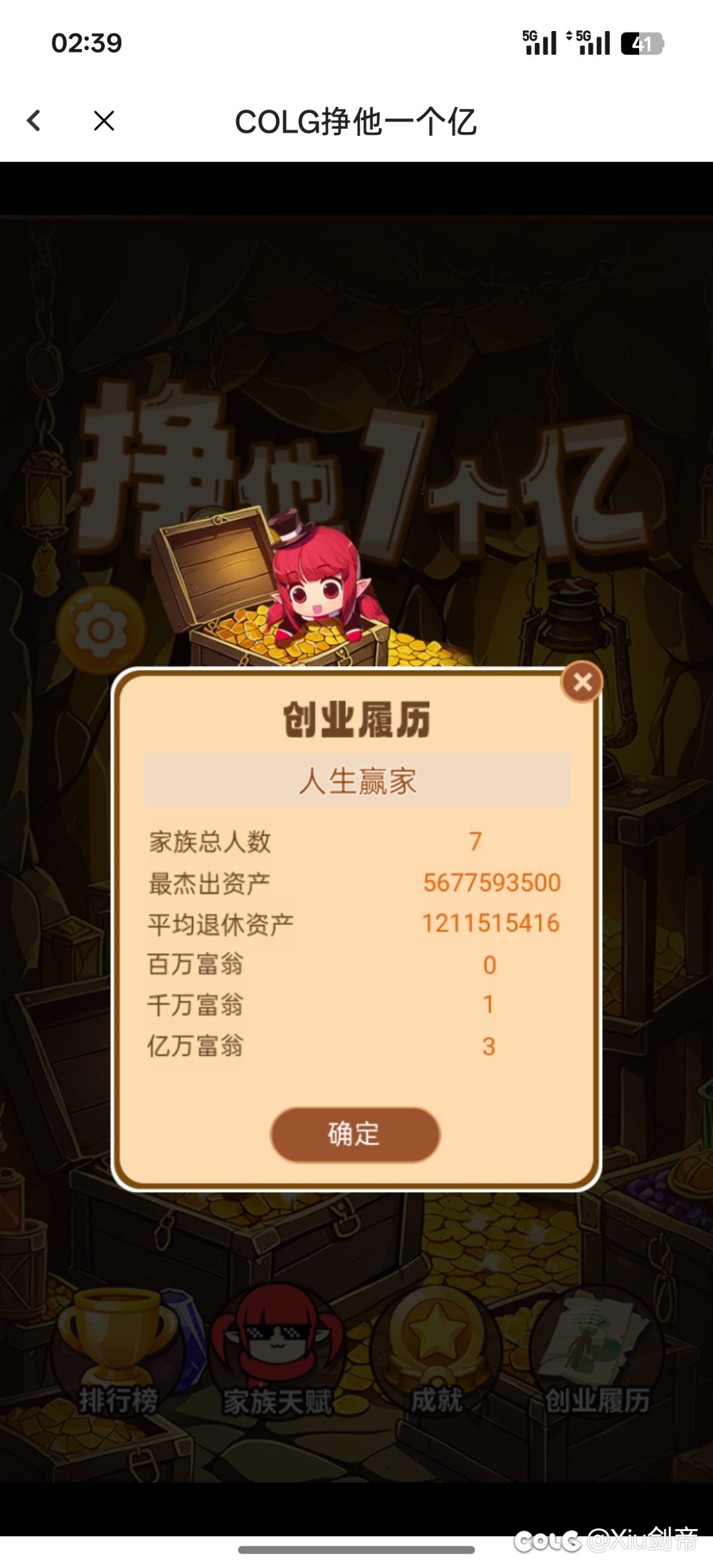Screen dimensions: 713x1568
Task: Close the COLG挣他一个亿 web page
Action: pos(104,121)
